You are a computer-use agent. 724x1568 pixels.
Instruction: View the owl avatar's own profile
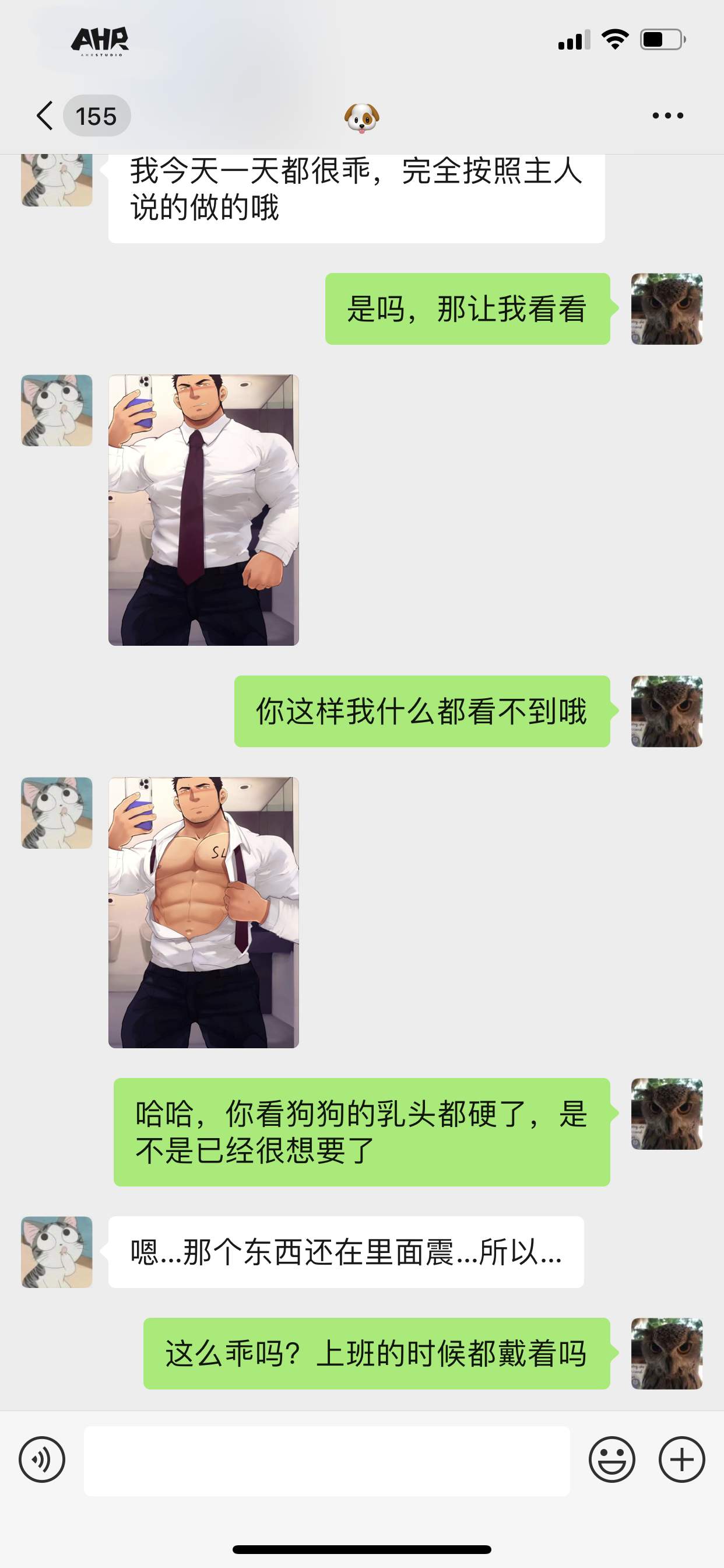[x=667, y=309]
